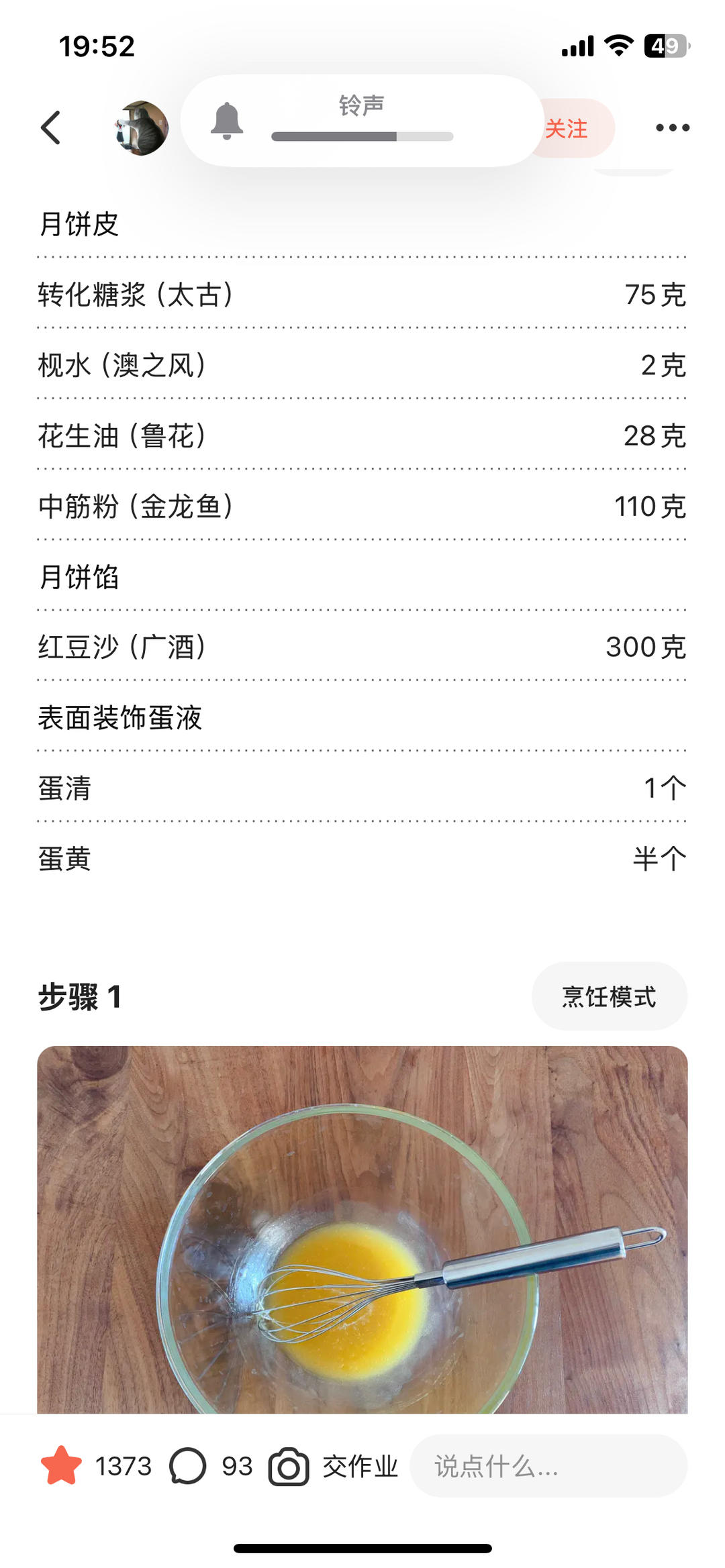Focus the 说点什么 comment field
This screenshot has height=1568, width=725.
(548, 1466)
